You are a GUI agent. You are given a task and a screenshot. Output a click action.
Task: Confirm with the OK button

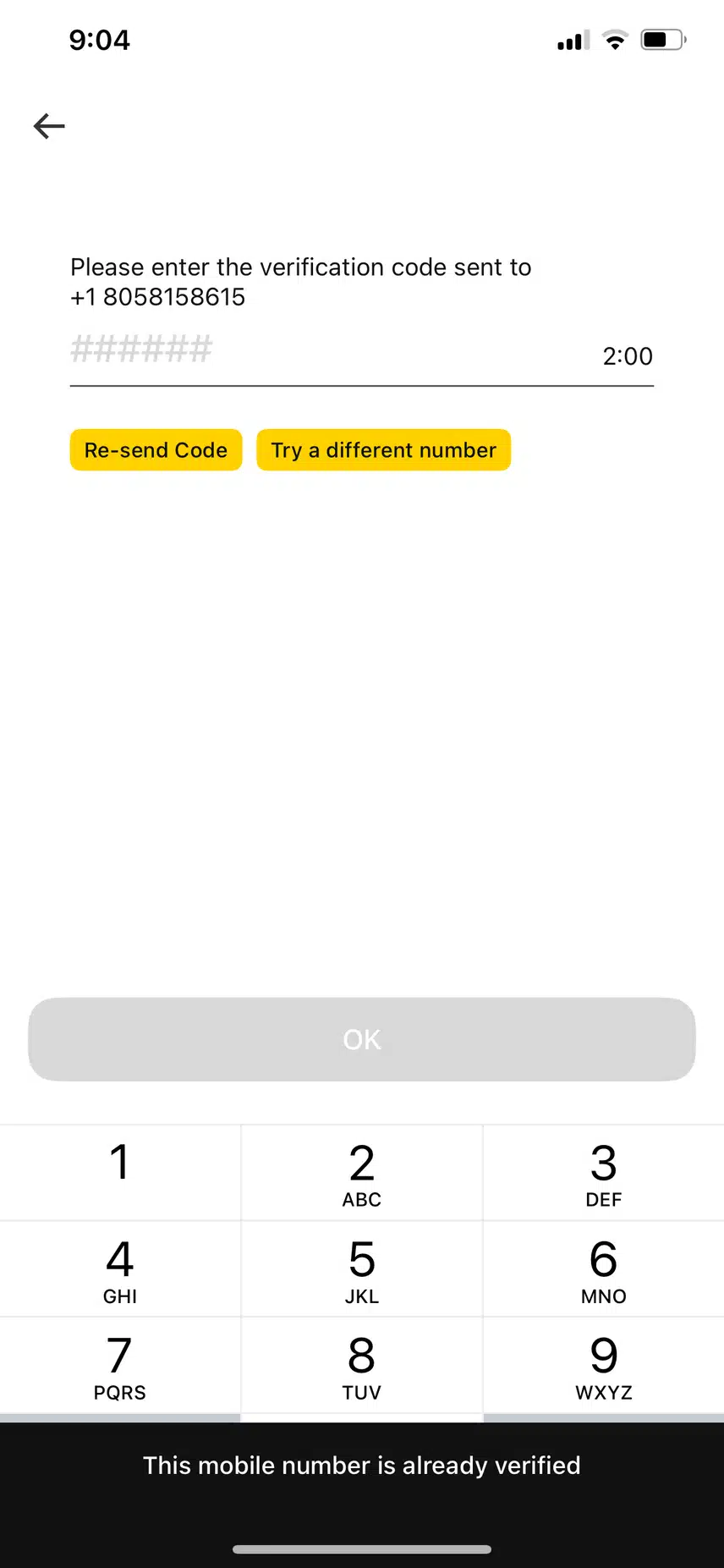click(x=362, y=1039)
